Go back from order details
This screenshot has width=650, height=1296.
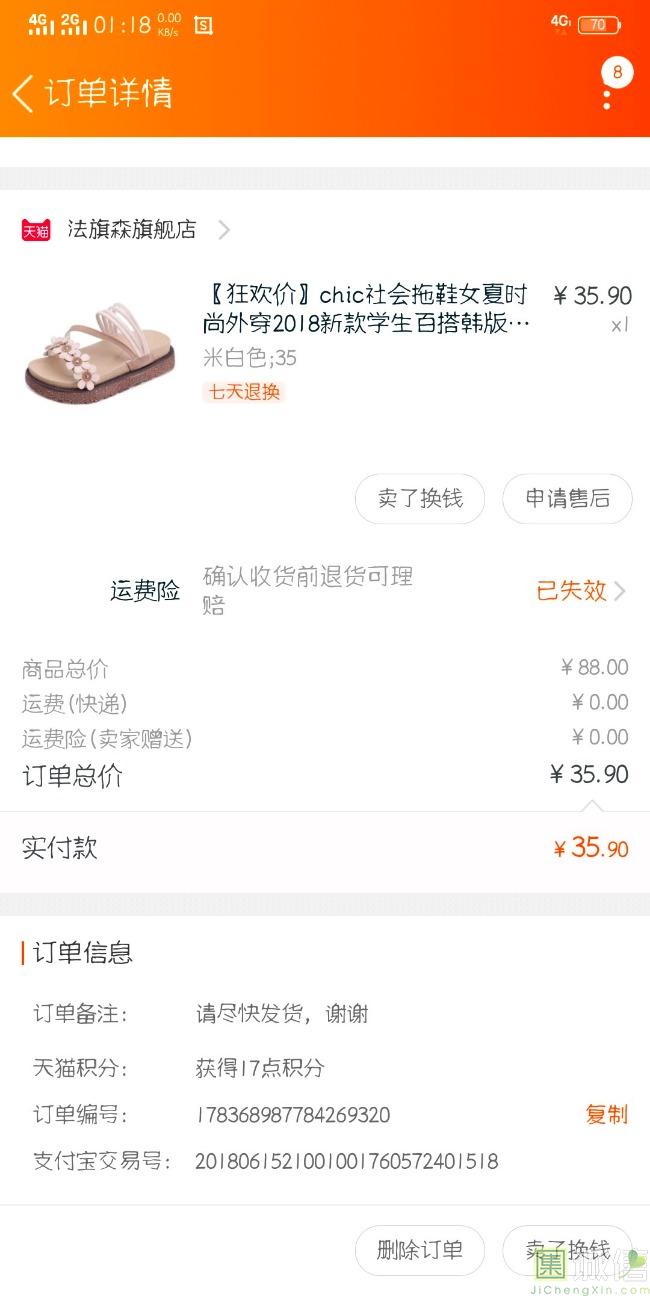(24, 93)
